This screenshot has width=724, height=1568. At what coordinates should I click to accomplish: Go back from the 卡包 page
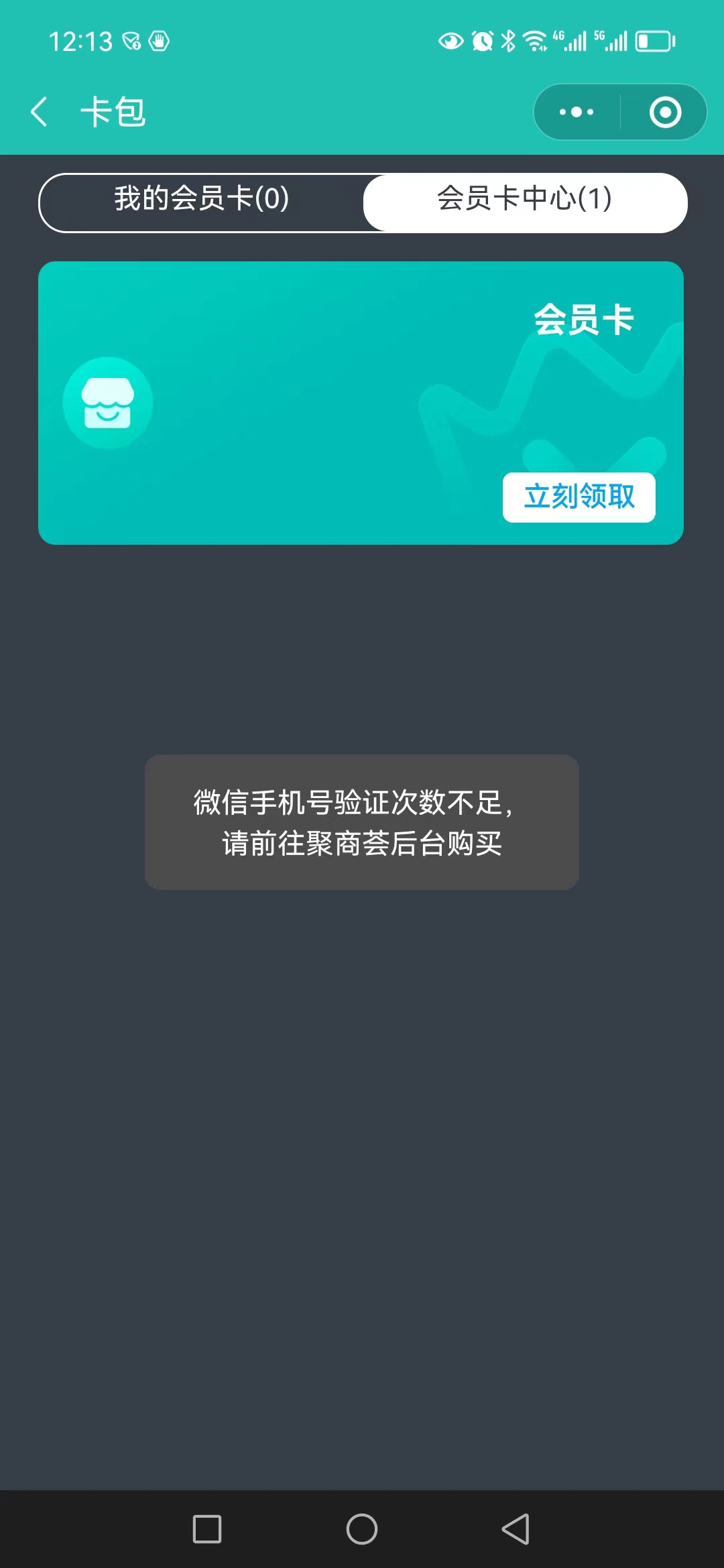click(40, 112)
